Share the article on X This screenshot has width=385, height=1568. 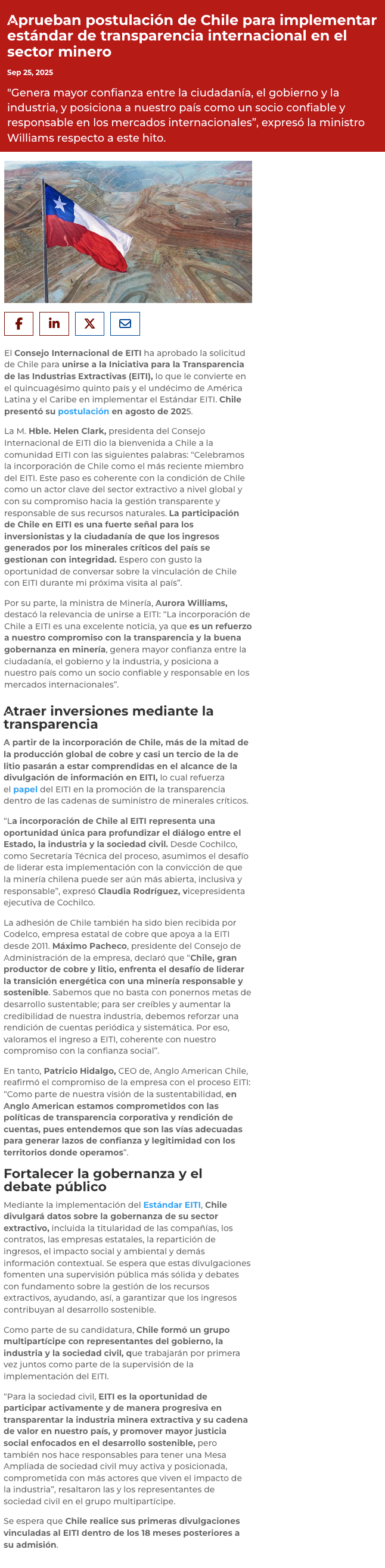[89, 324]
